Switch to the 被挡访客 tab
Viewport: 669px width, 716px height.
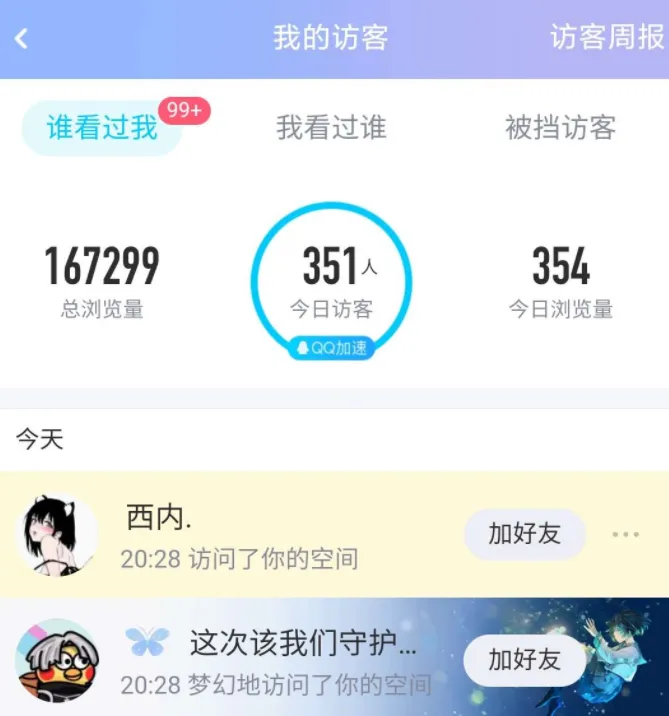pos(560,128)
